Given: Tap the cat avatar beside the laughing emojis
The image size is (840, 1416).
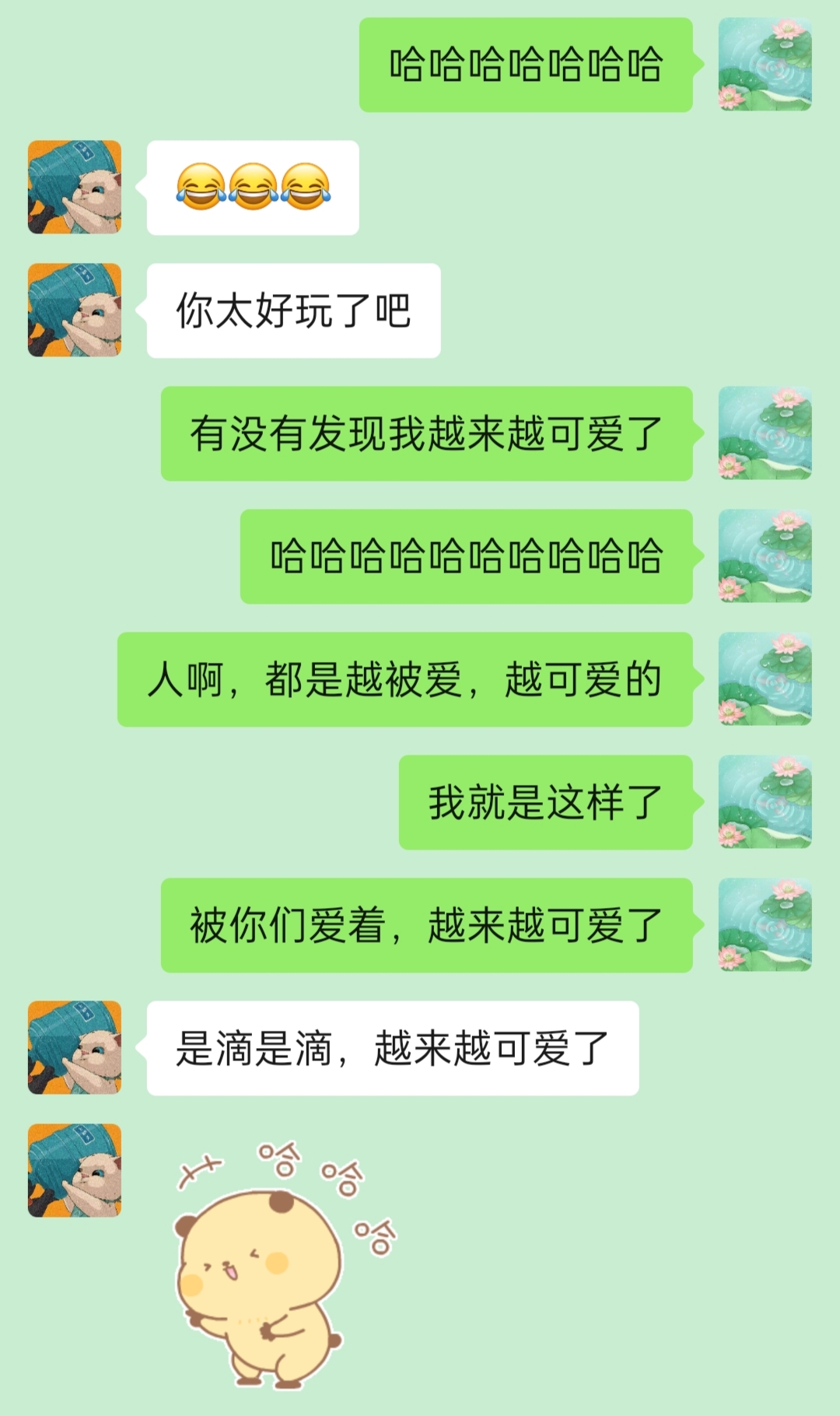Looking at the screenshot, I should tap(75, 187).
